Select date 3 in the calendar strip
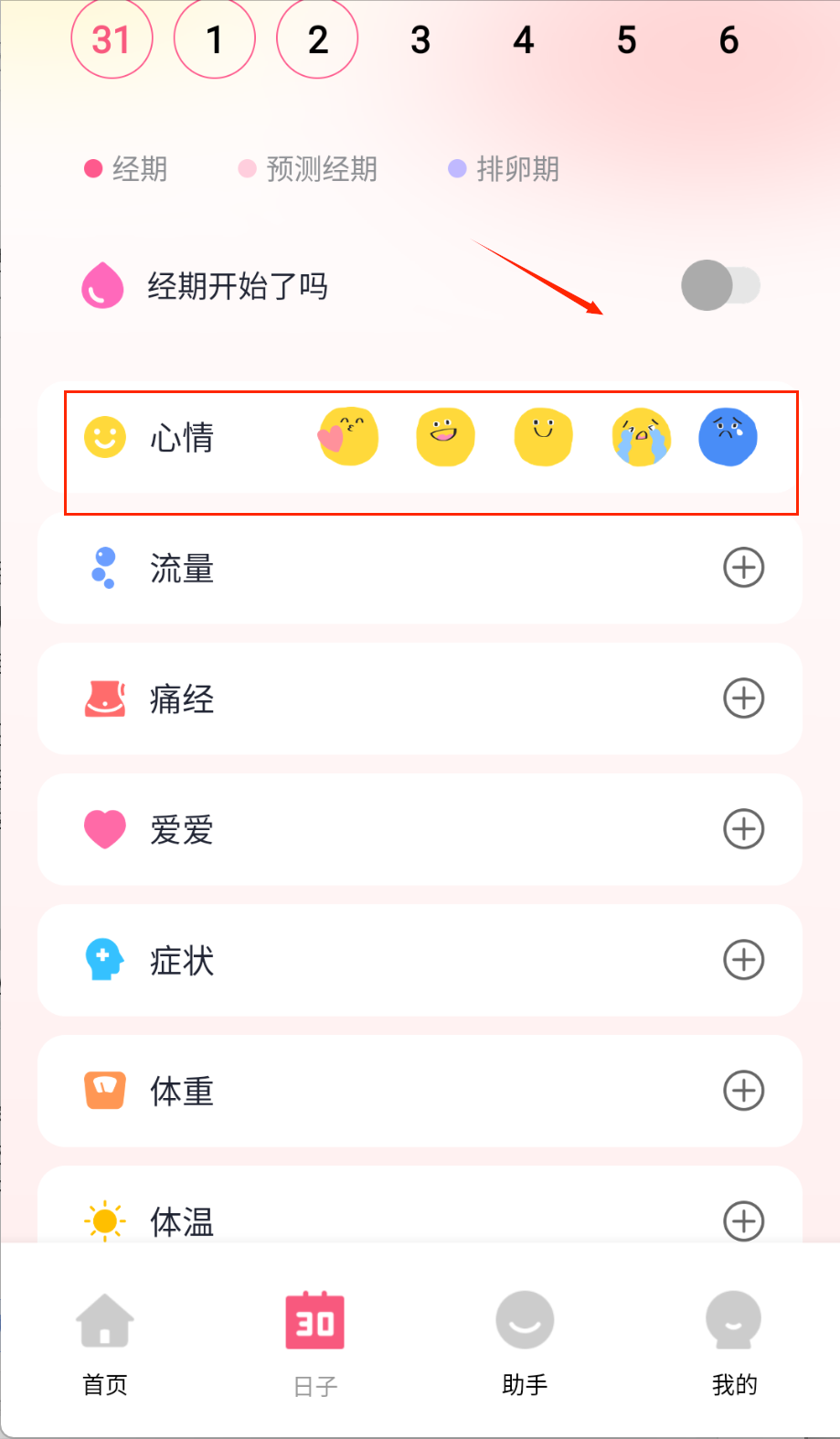The height and width of the screenshot is (1439, 840). point(420,39)
